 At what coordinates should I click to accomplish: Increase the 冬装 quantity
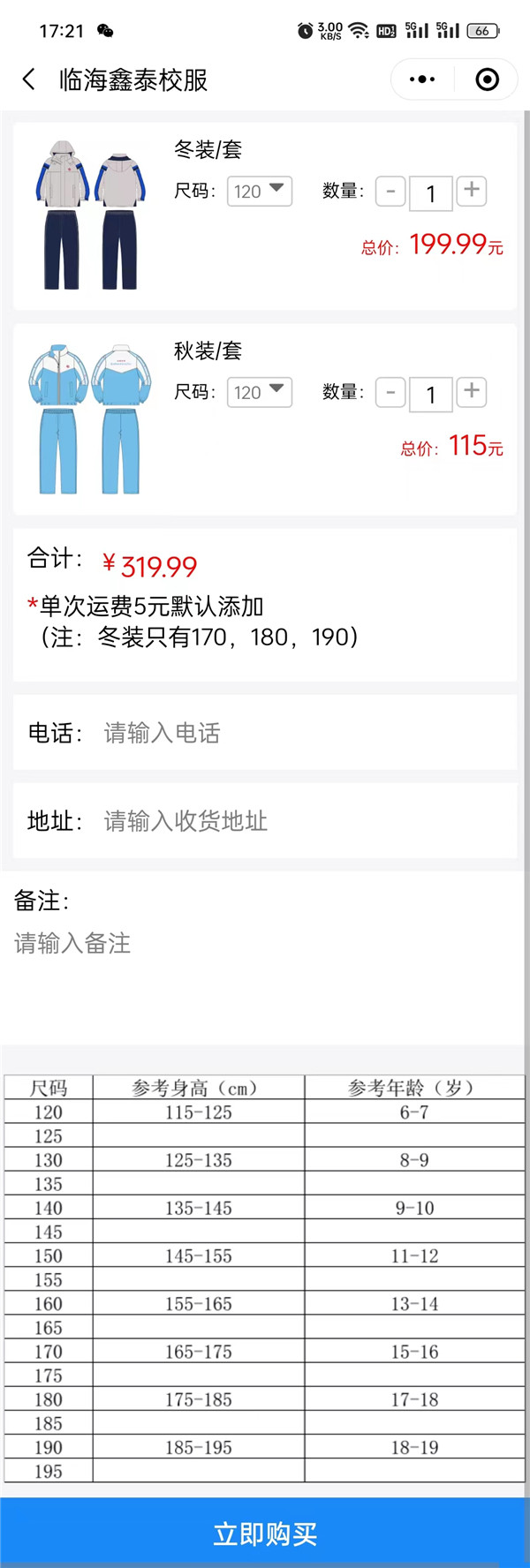click(x=472, y=190)
